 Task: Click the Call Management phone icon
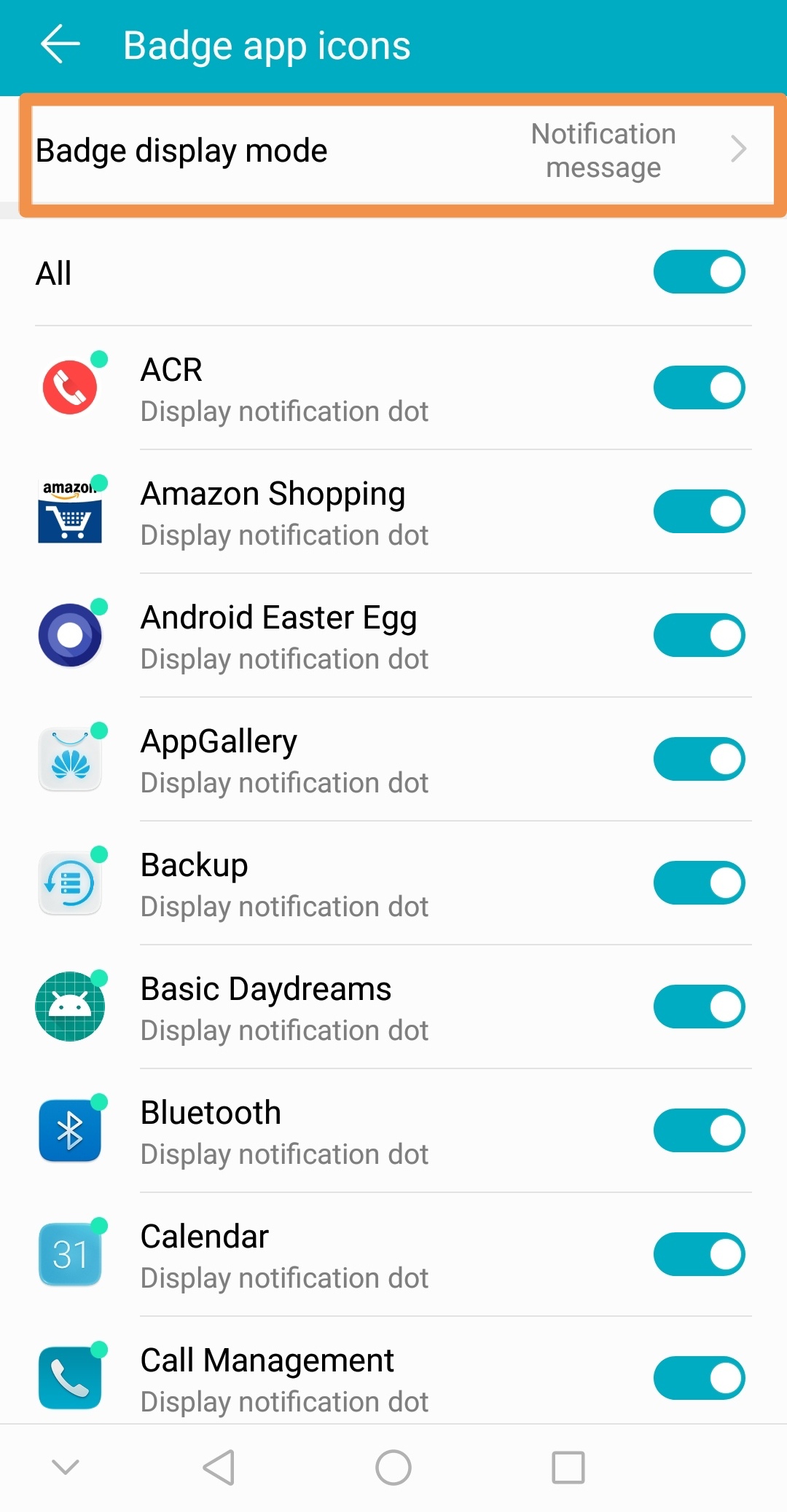tap(70, 1377)
